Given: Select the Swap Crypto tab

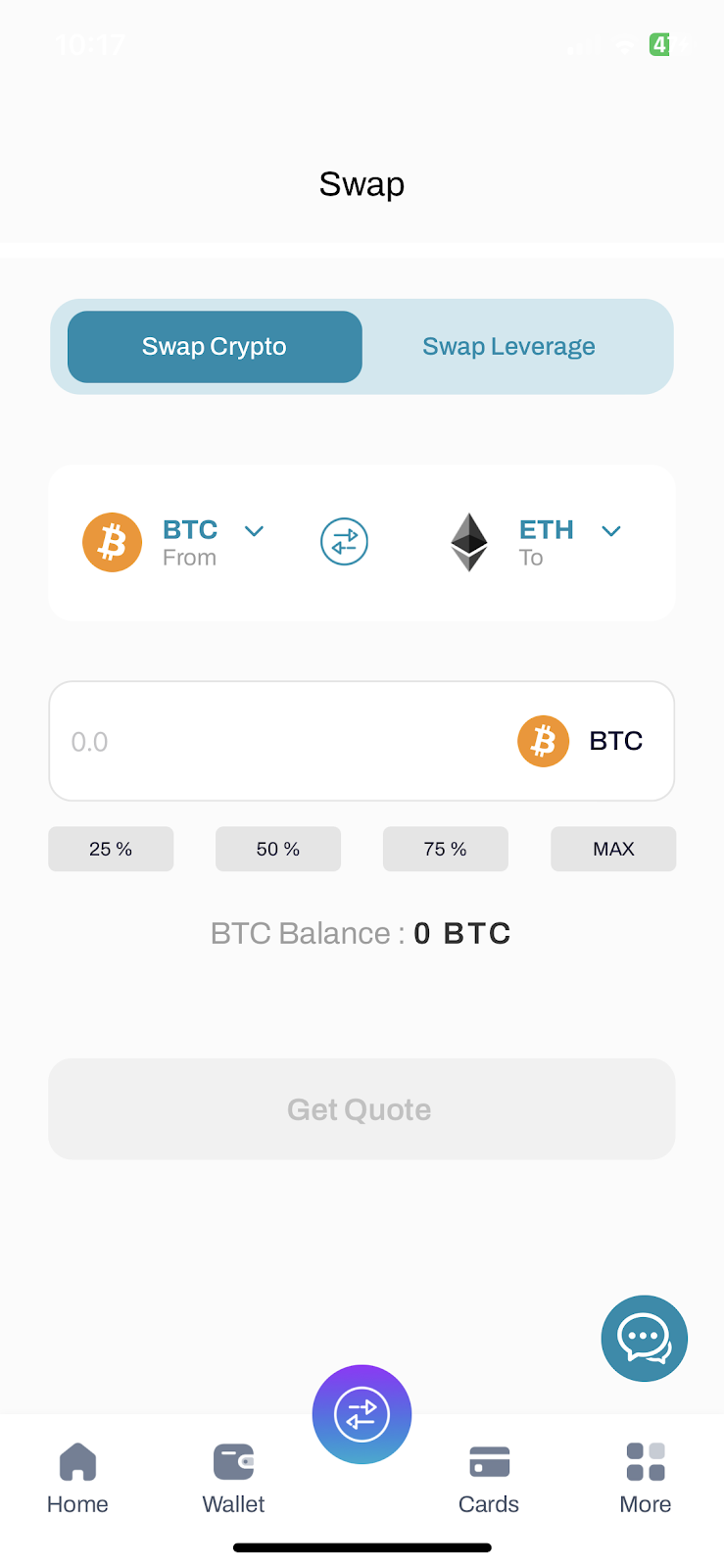Looking at the screenshot, I should pyautogui.click(x=215, y=347).
